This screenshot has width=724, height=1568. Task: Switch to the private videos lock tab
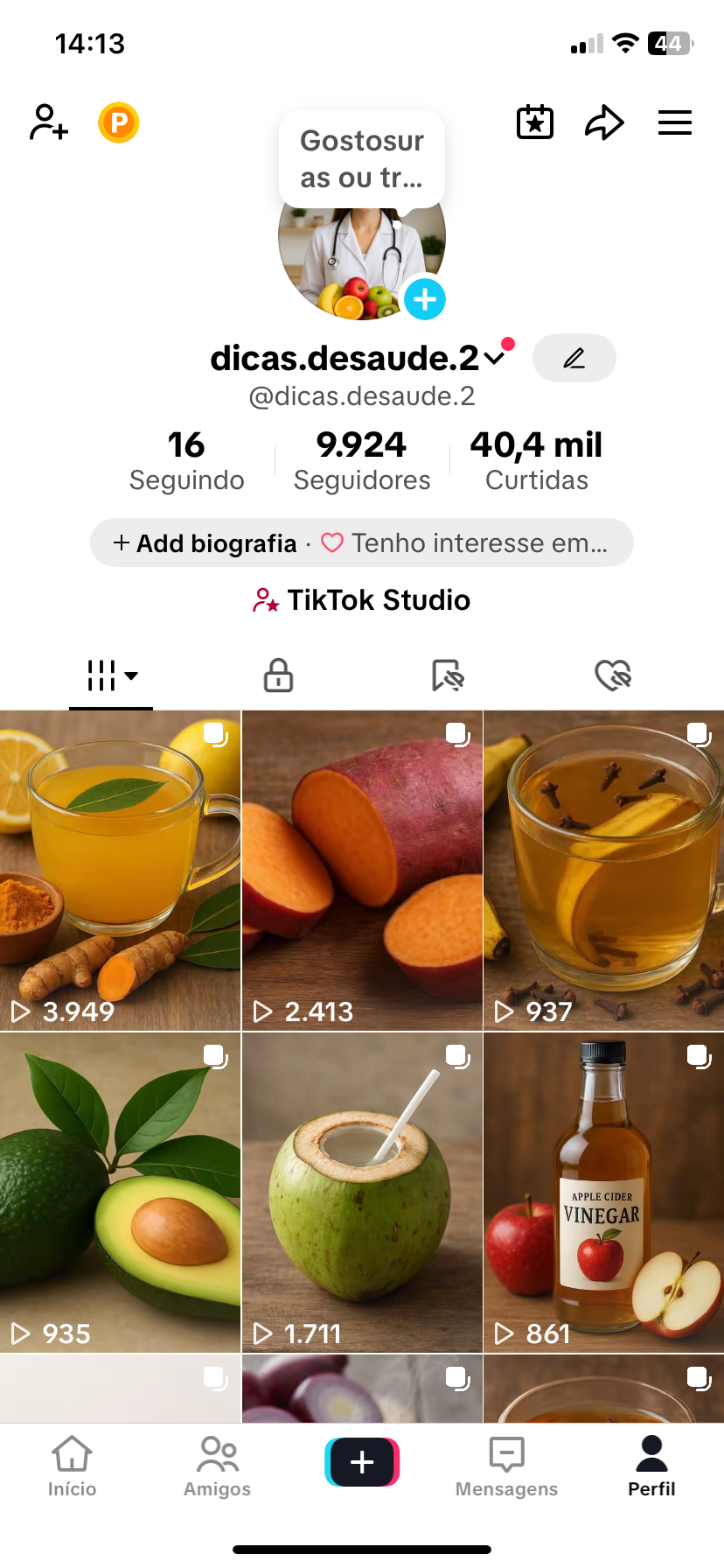click(x=278, y=675)
